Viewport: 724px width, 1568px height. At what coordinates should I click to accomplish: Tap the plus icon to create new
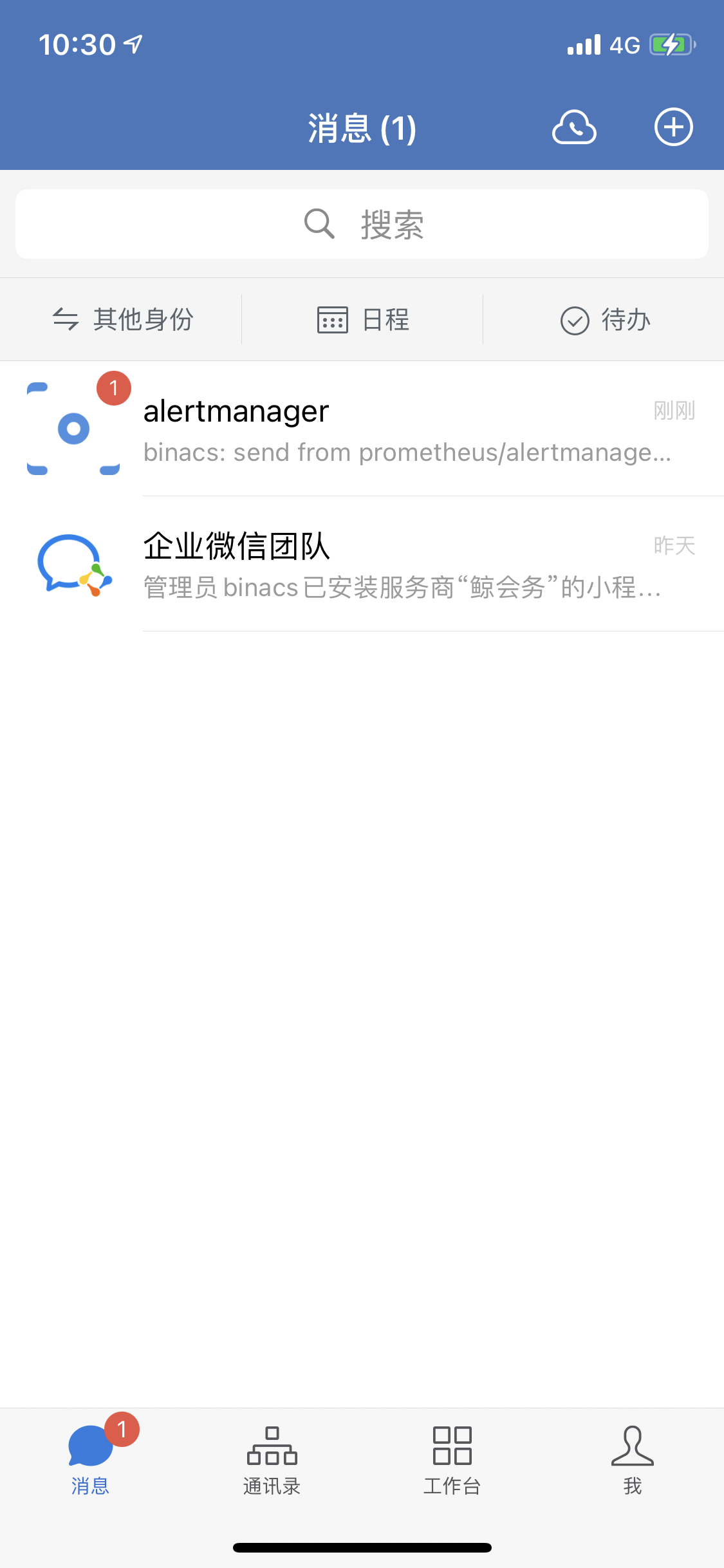click(673, 127)
